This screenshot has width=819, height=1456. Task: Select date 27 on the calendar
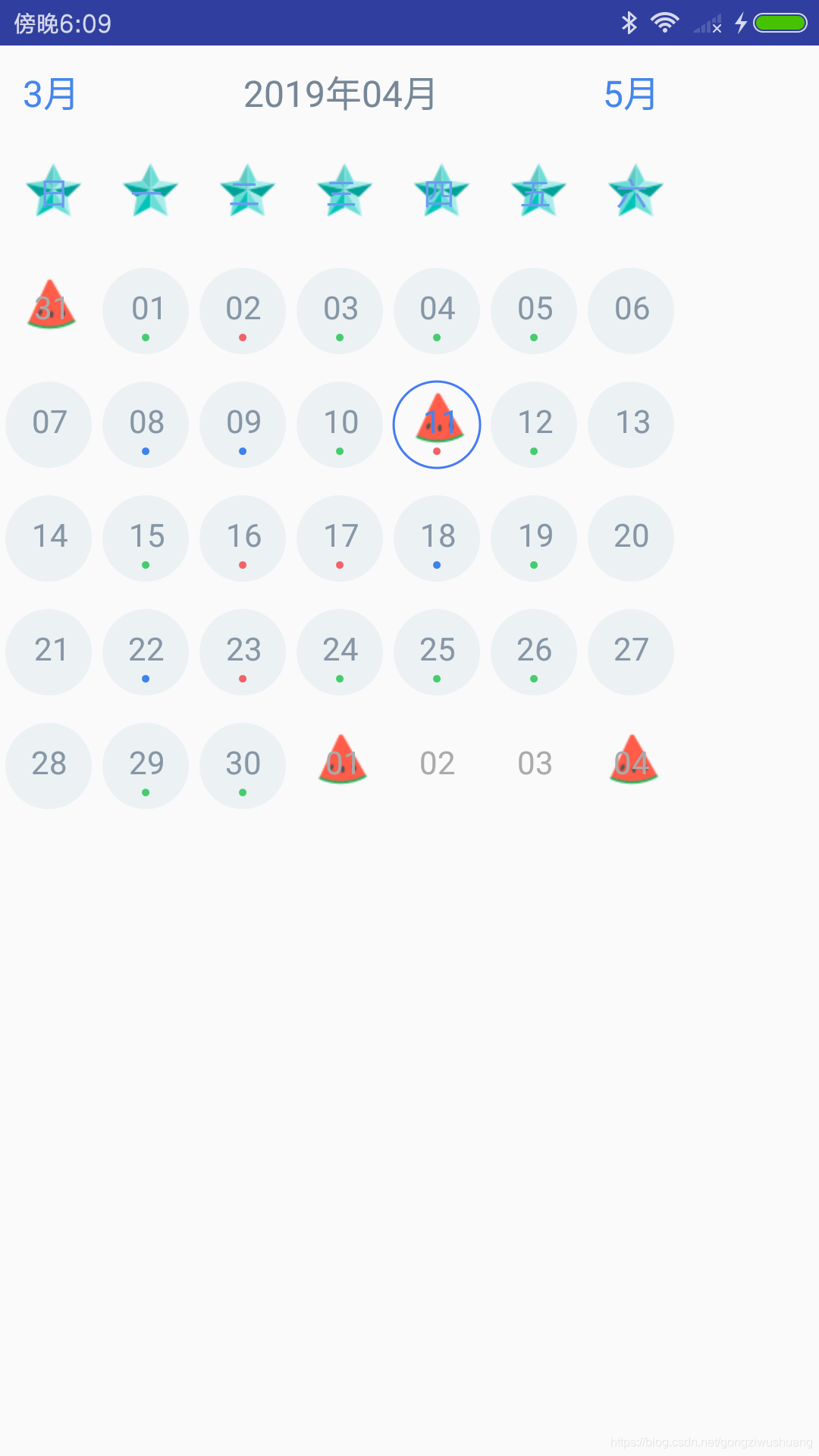631,652
